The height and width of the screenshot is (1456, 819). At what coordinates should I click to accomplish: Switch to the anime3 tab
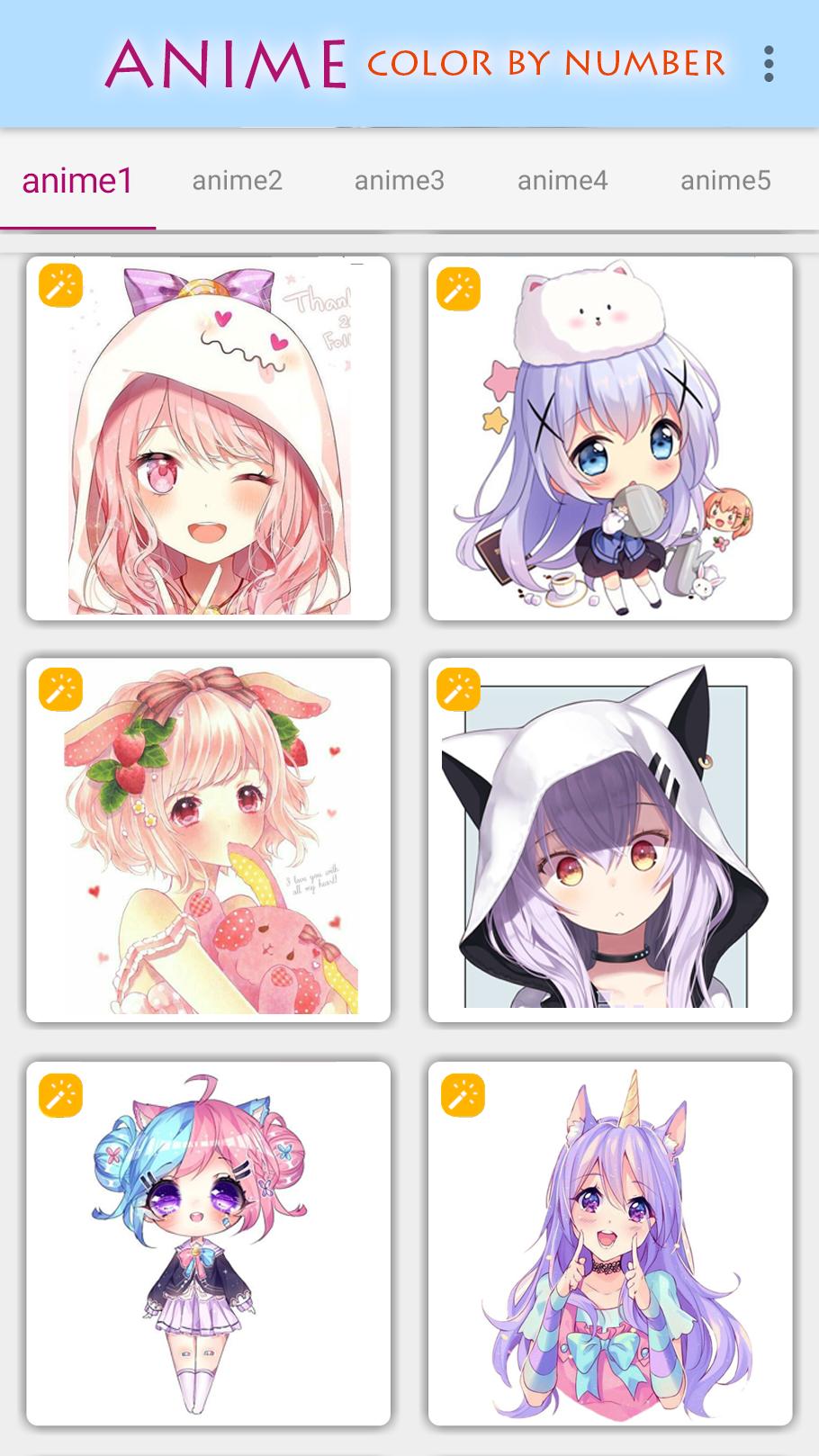pos(399,181)
